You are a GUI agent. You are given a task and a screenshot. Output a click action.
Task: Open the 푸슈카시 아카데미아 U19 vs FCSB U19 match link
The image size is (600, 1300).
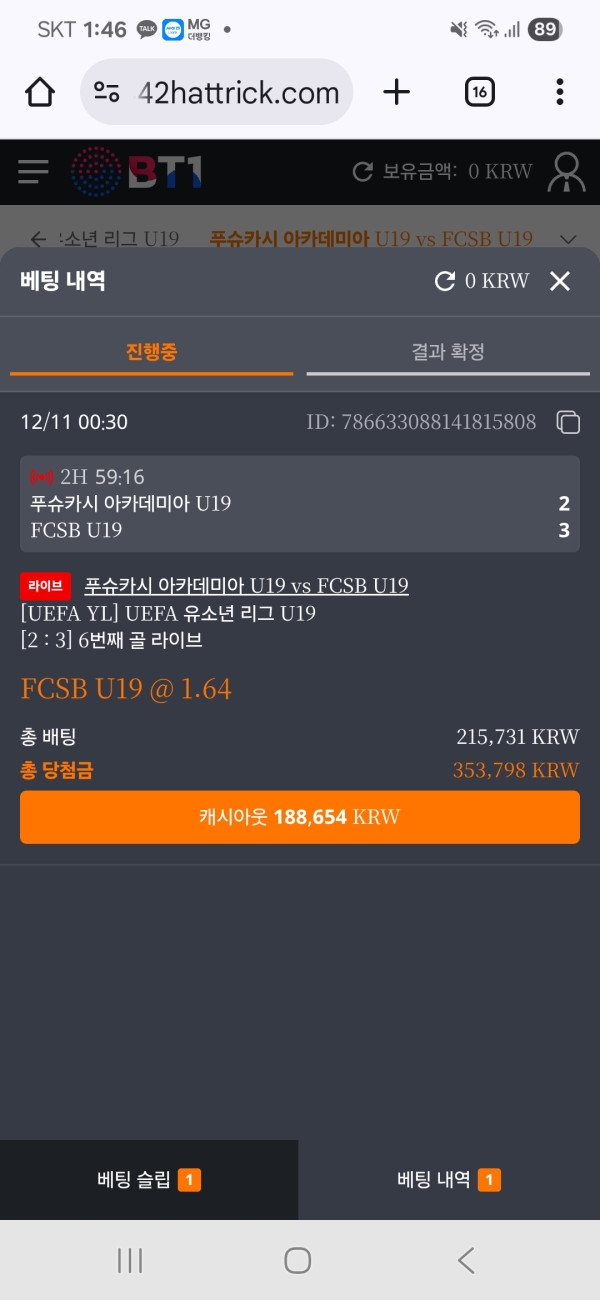click(246, 586)
